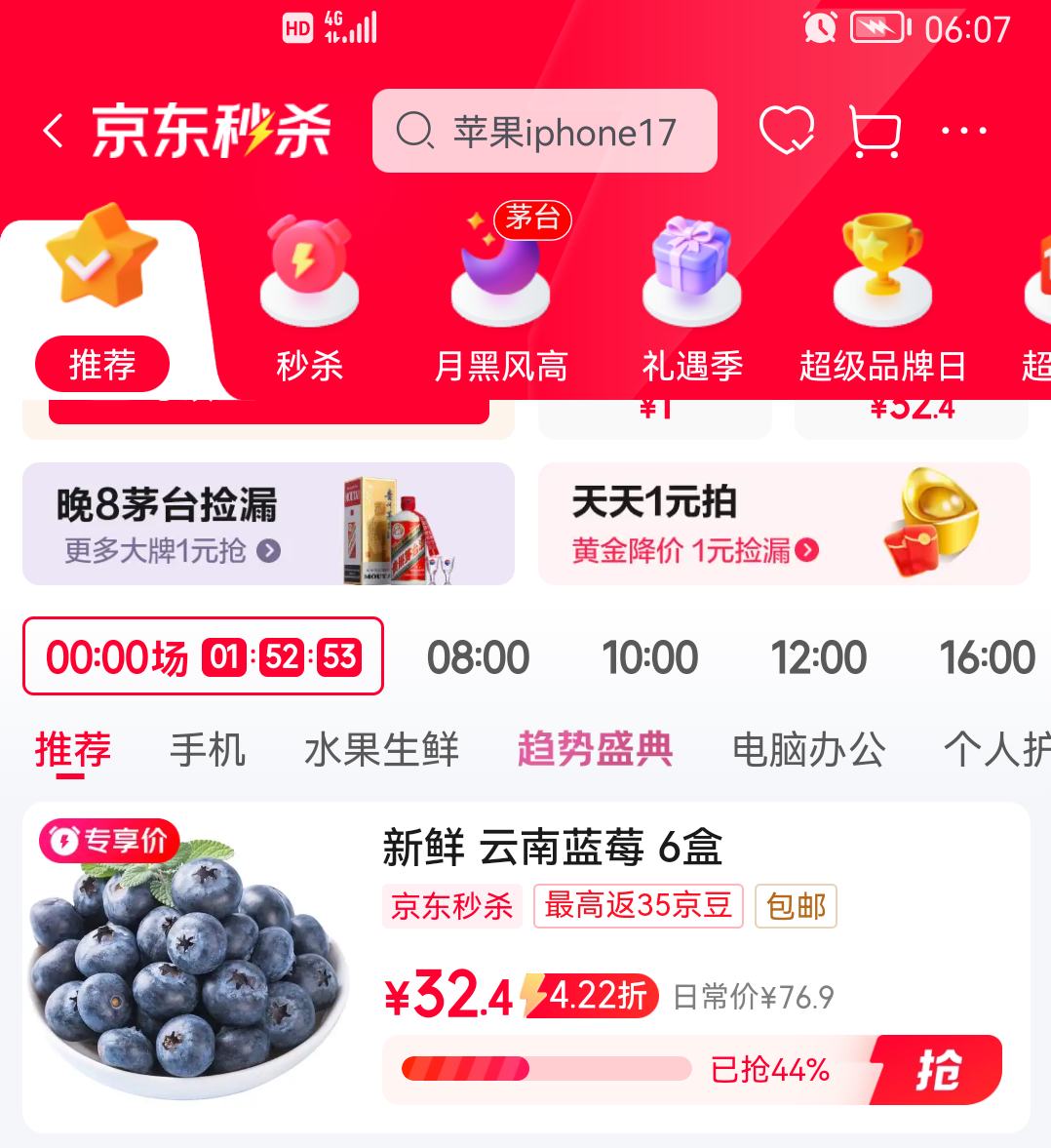Open the favorites heart icon
Screen dimensions: 1051x1148
pos(786,130)
